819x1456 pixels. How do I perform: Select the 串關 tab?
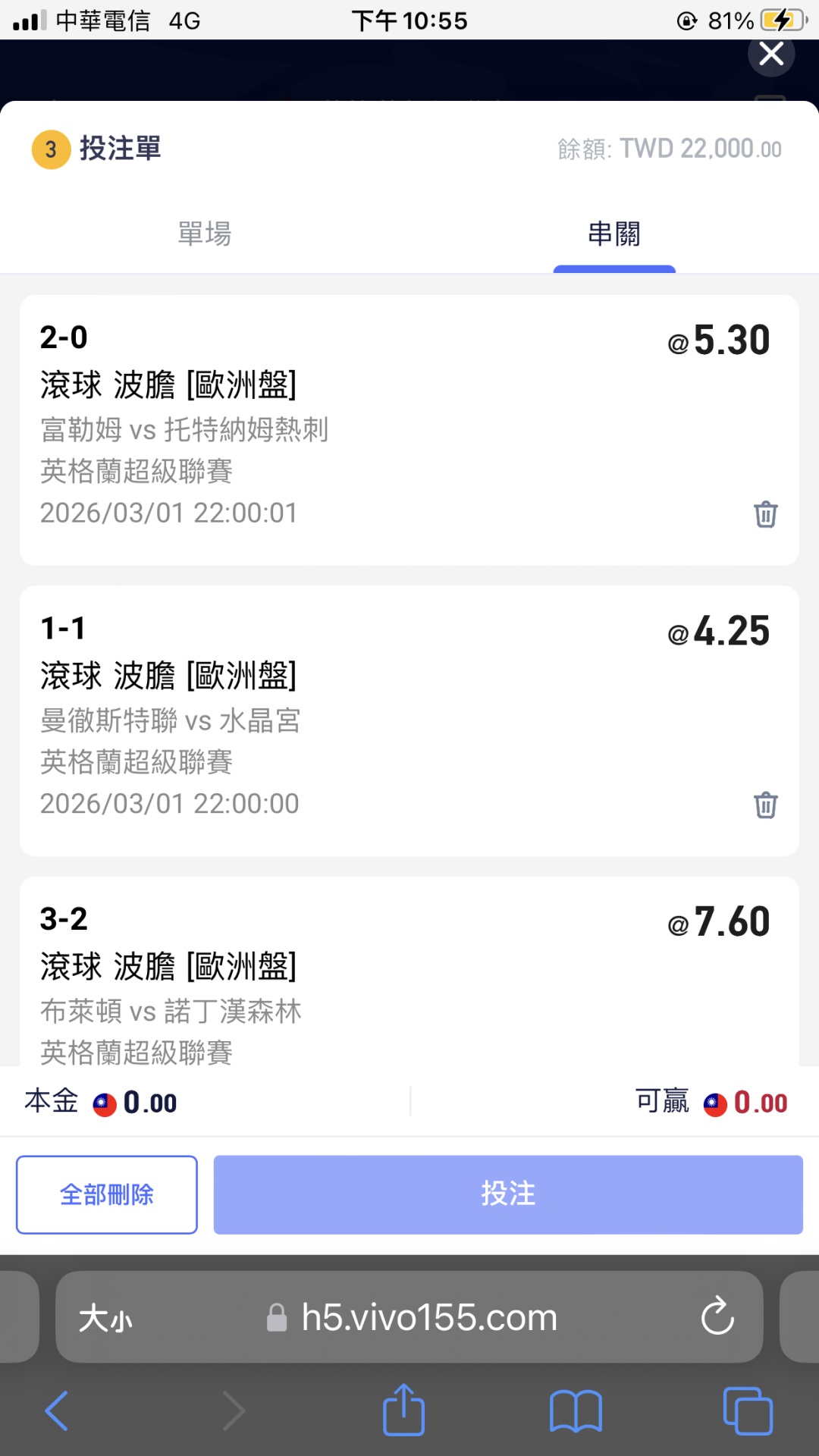613,234
